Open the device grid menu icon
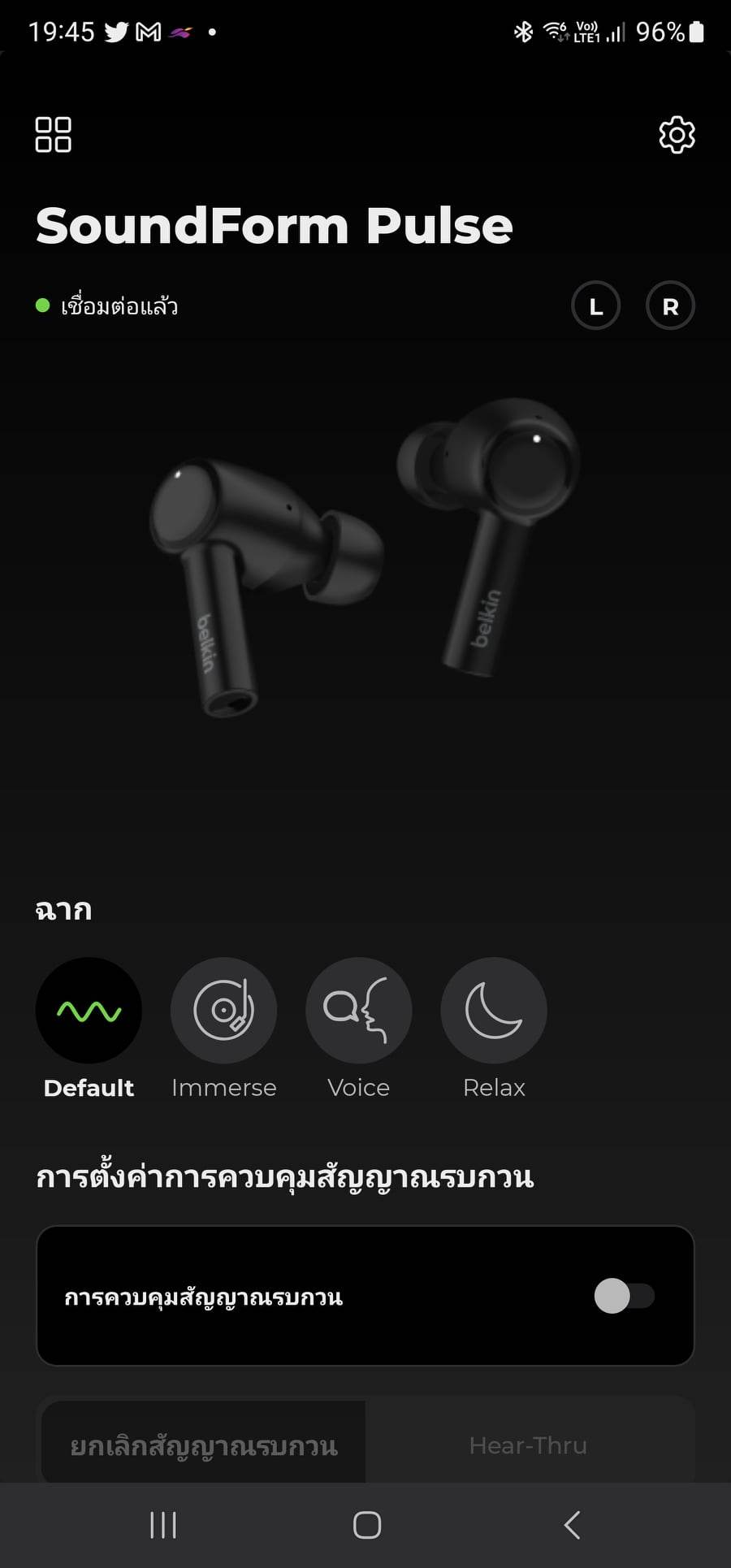This screenshot has height=1568, width=731. pos(54,135)
